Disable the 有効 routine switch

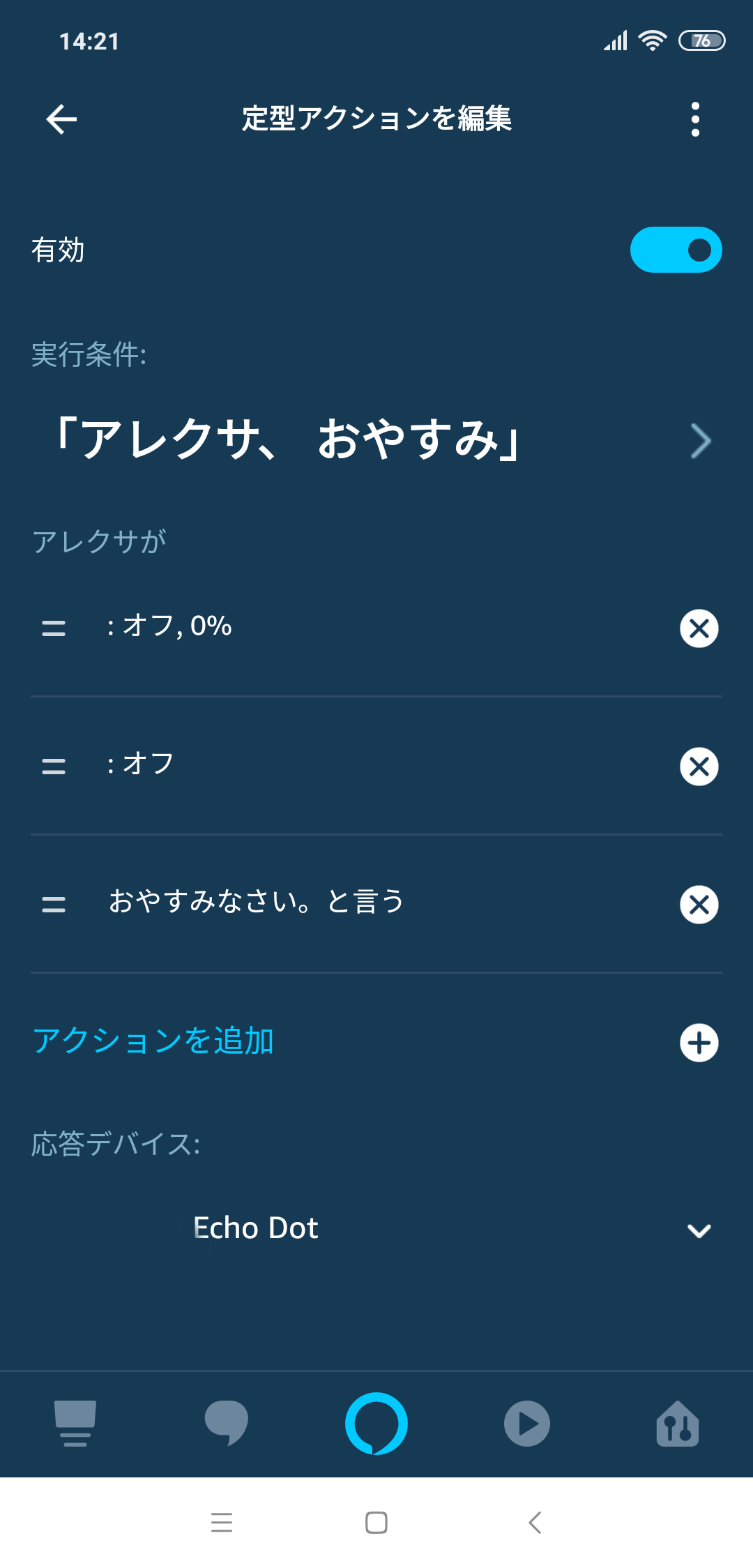(676, 250)
